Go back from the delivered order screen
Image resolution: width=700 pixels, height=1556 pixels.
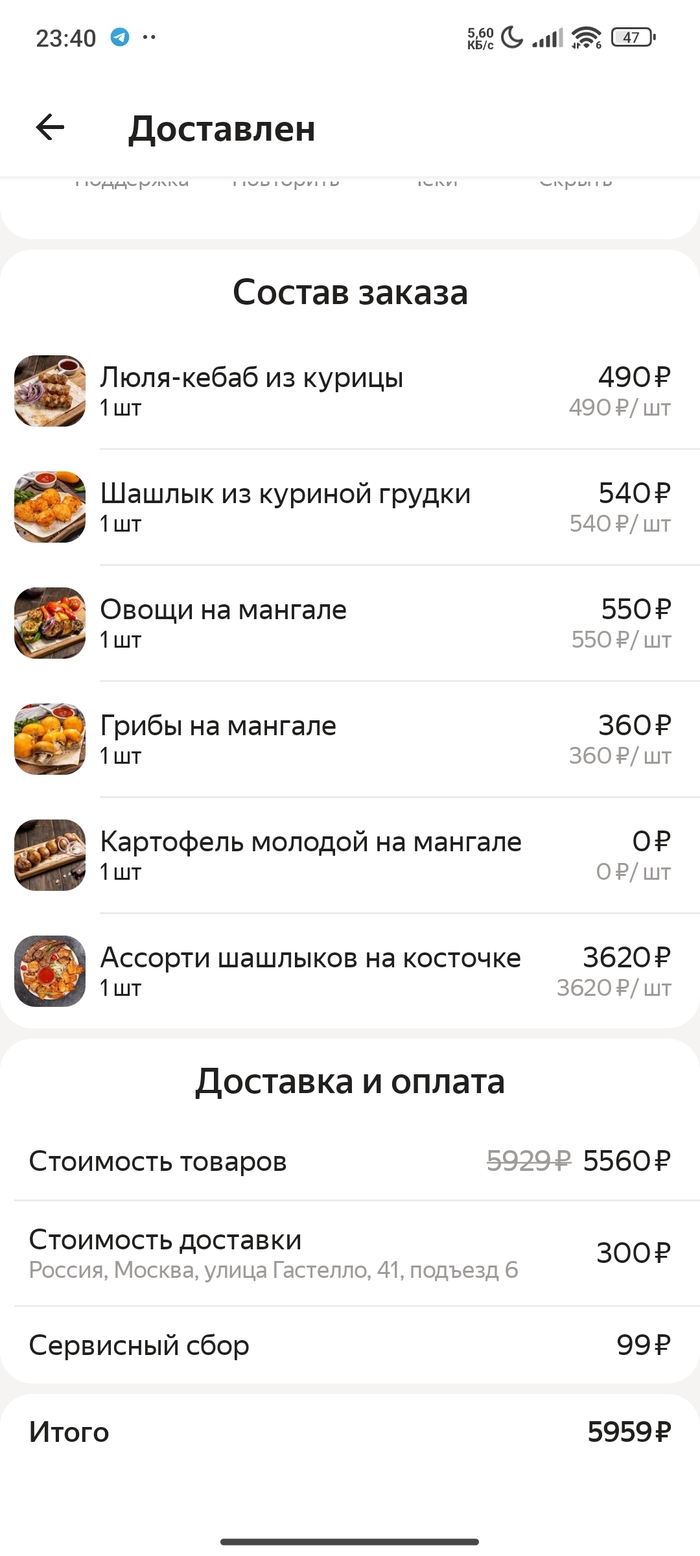pos(50,127)
